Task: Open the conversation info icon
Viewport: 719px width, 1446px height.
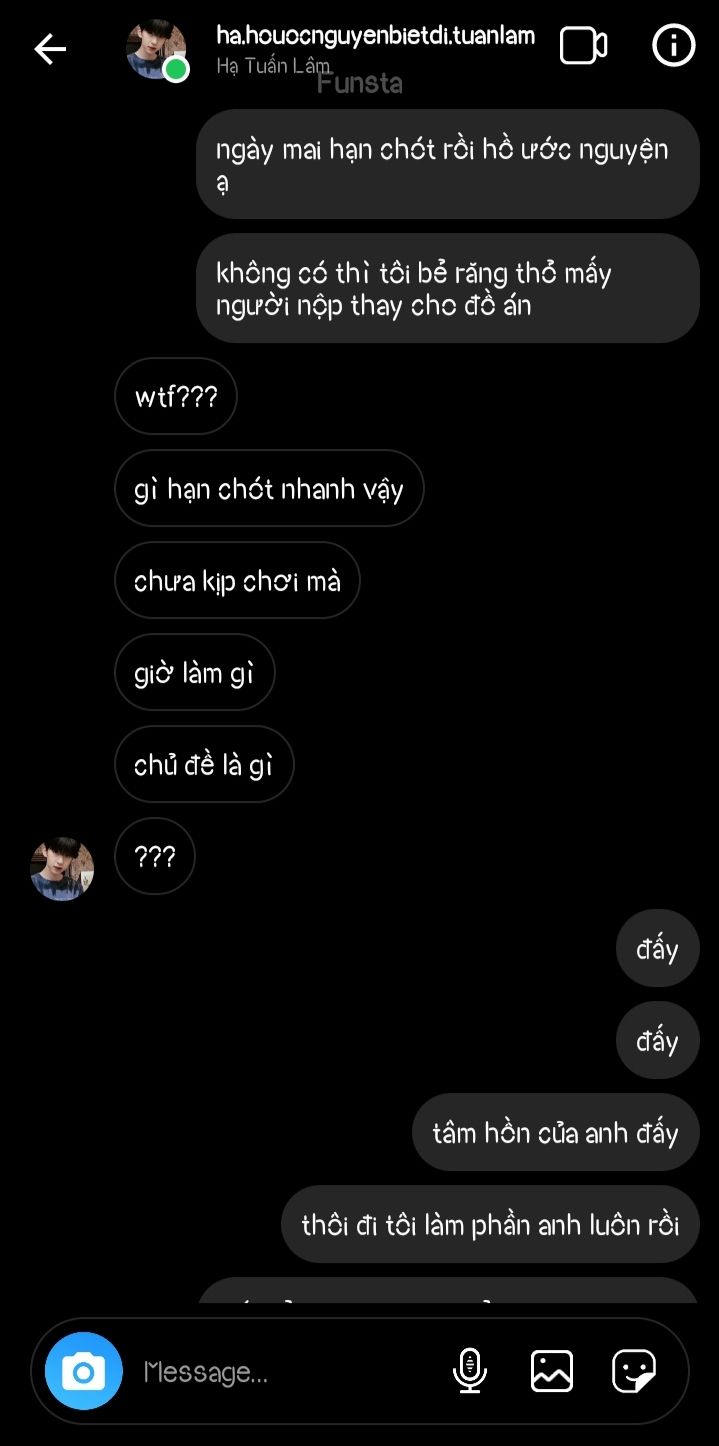Action: [x=673, y=46]
